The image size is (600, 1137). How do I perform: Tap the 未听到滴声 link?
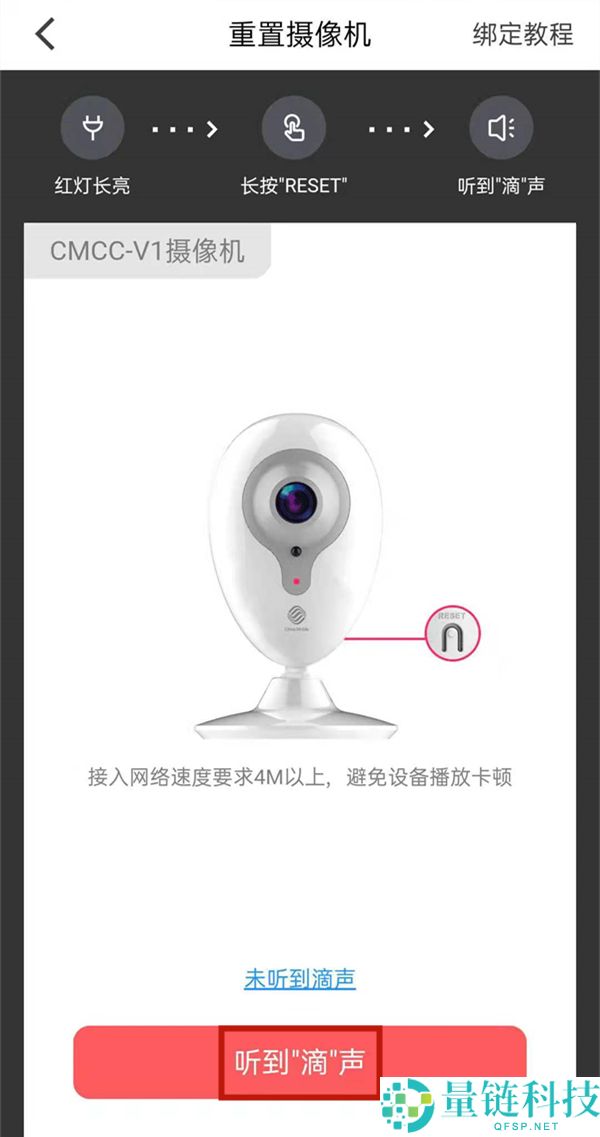point(300,978)
